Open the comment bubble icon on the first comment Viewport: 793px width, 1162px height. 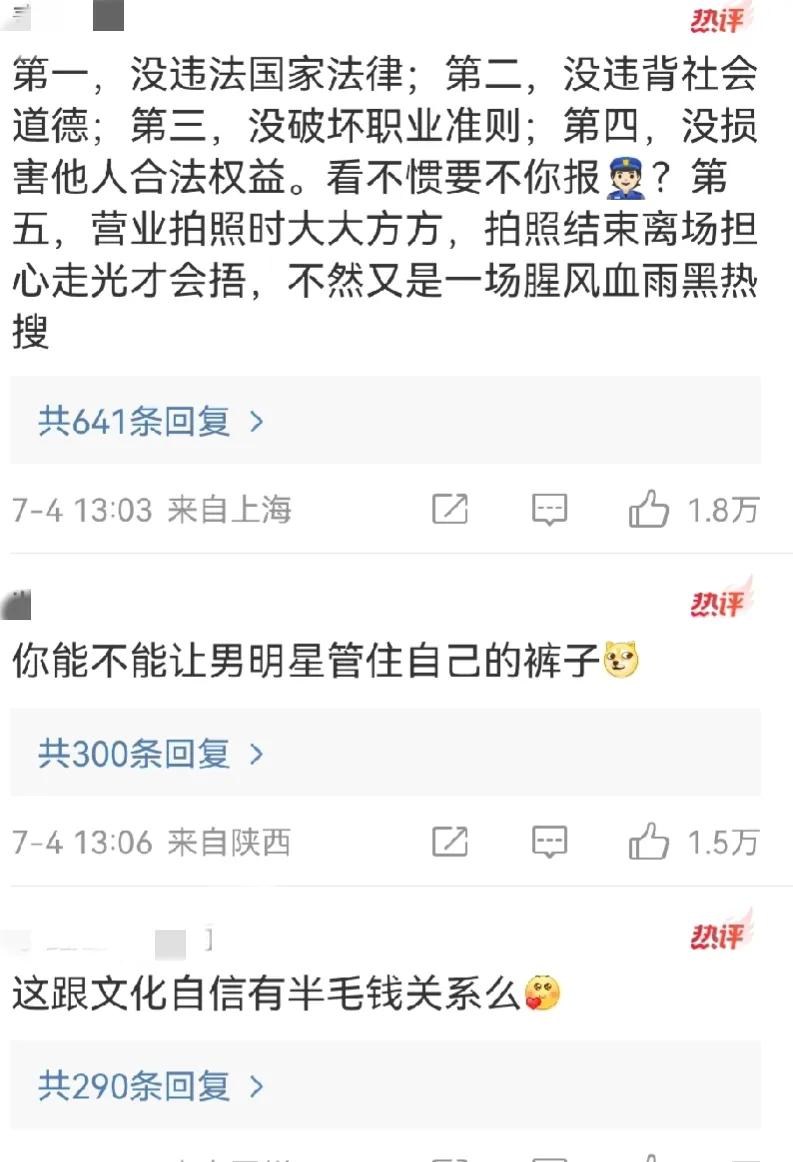click(x=549, y=510)
